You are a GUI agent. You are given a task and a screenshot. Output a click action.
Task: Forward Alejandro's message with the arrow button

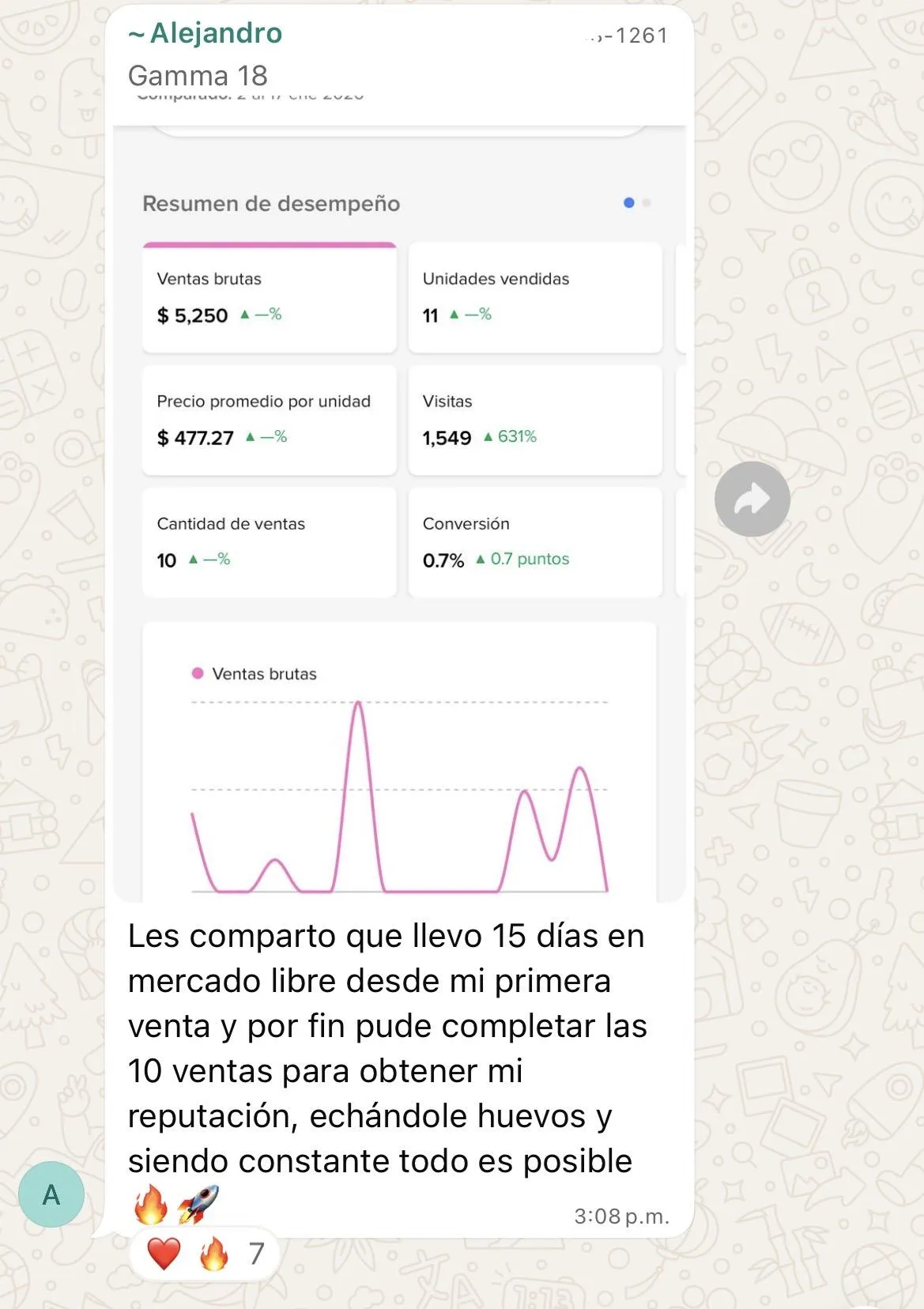coord(752,499)
